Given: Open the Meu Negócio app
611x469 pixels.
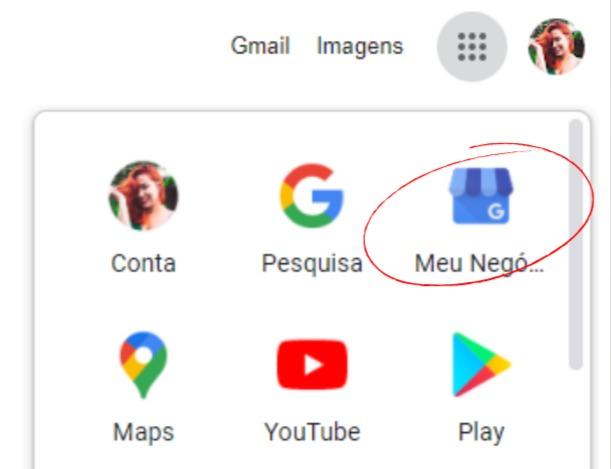Looking at the screenshot, I should click(479, 215).
